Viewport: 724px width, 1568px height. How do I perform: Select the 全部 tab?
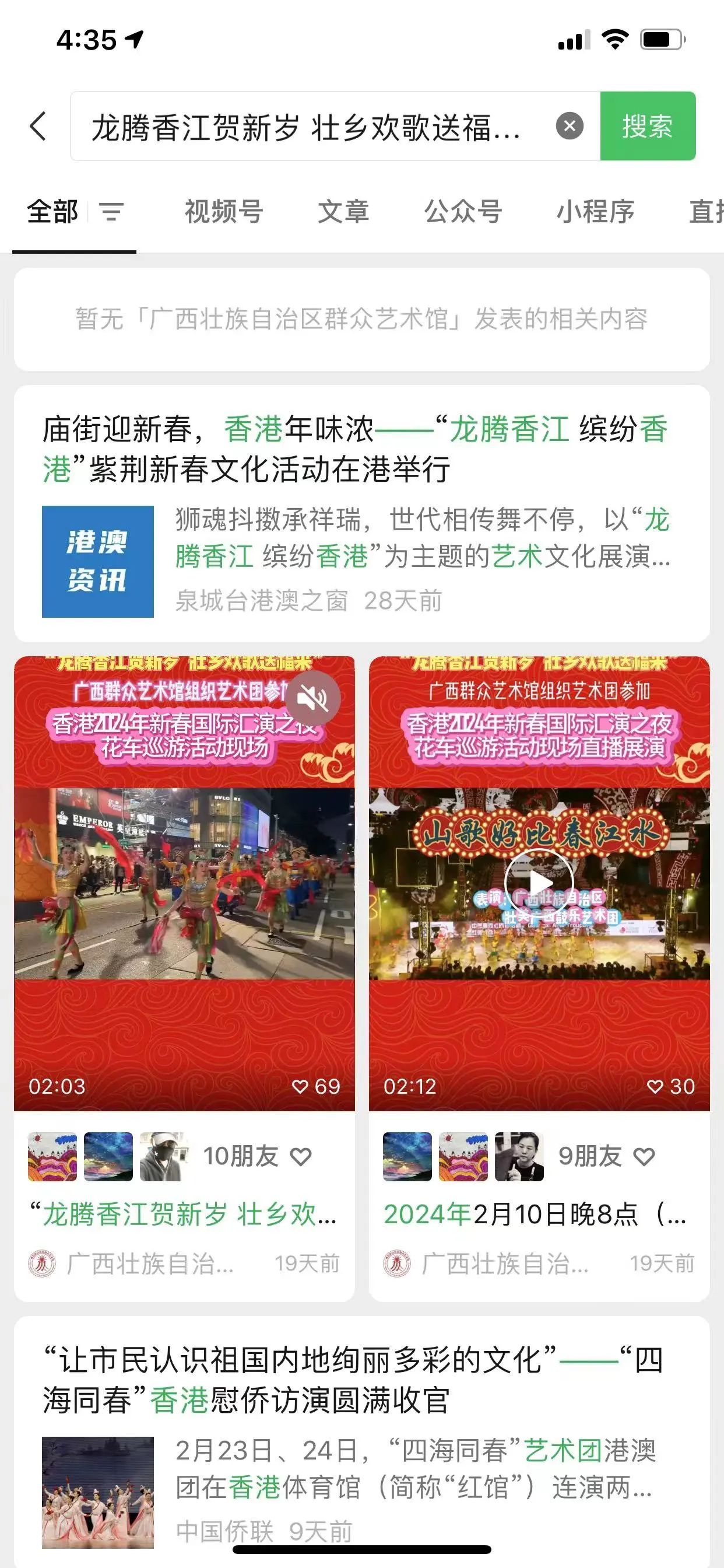(52, 211)
